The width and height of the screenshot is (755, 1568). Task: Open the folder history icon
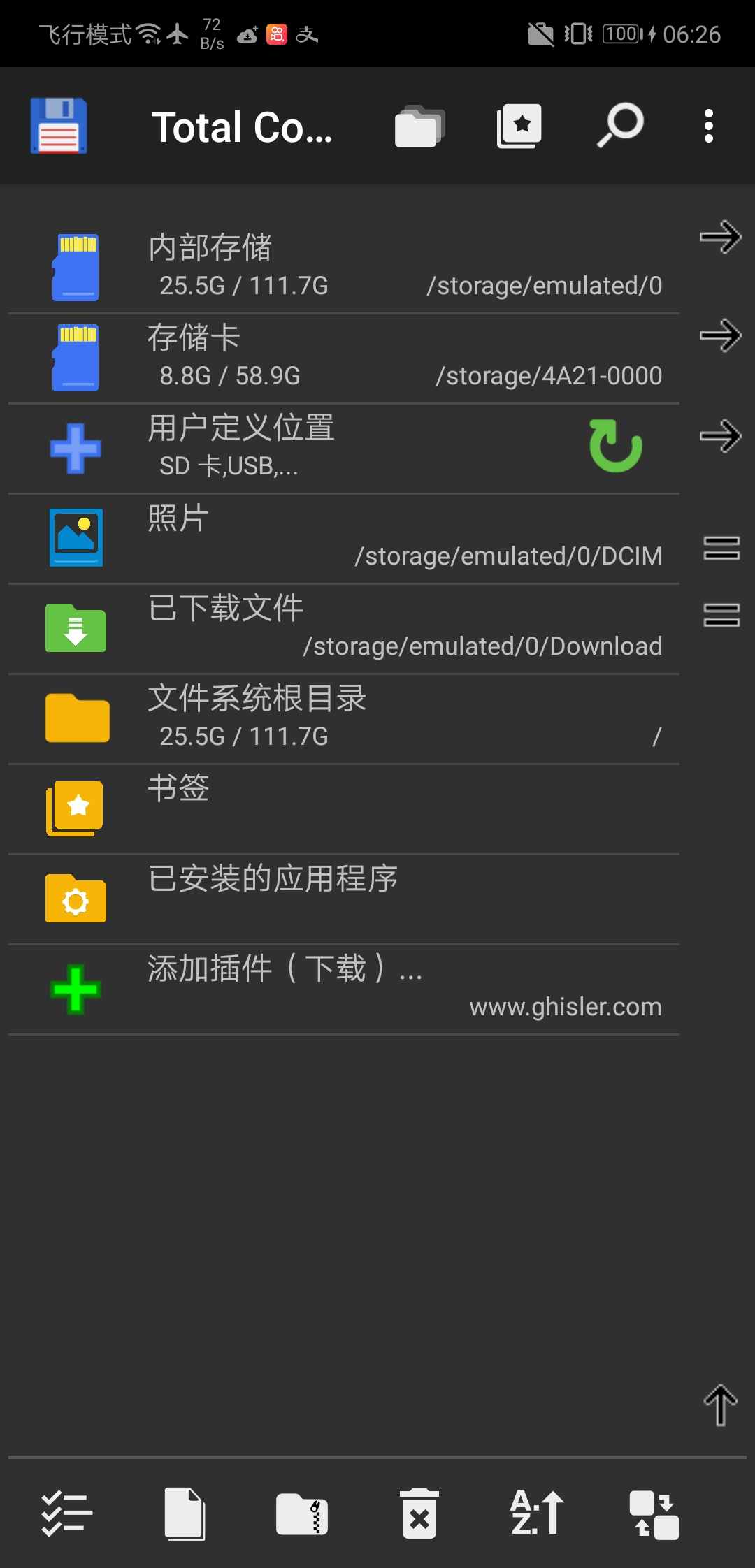[419, 126]
